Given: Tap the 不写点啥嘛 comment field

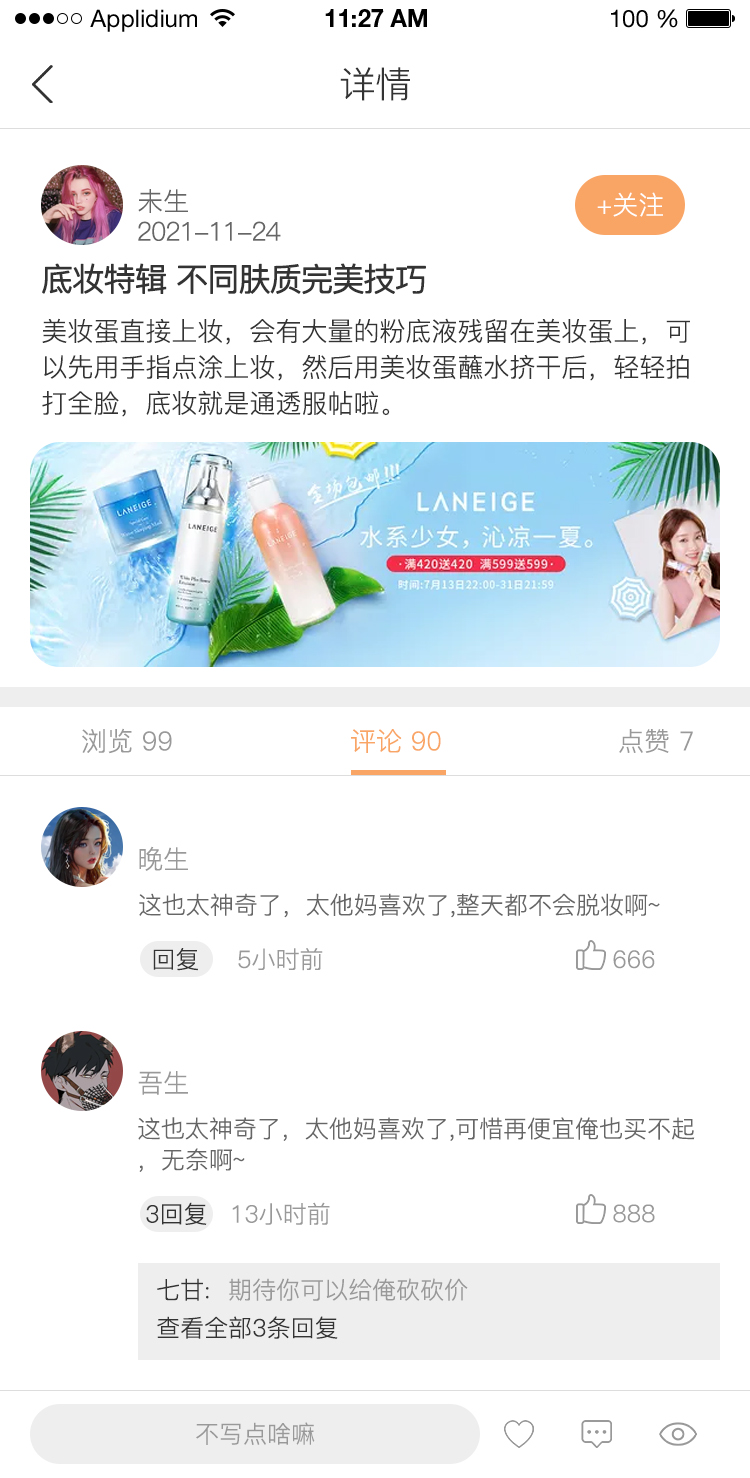Looking at the screenshot, I should click(255, 1434).
